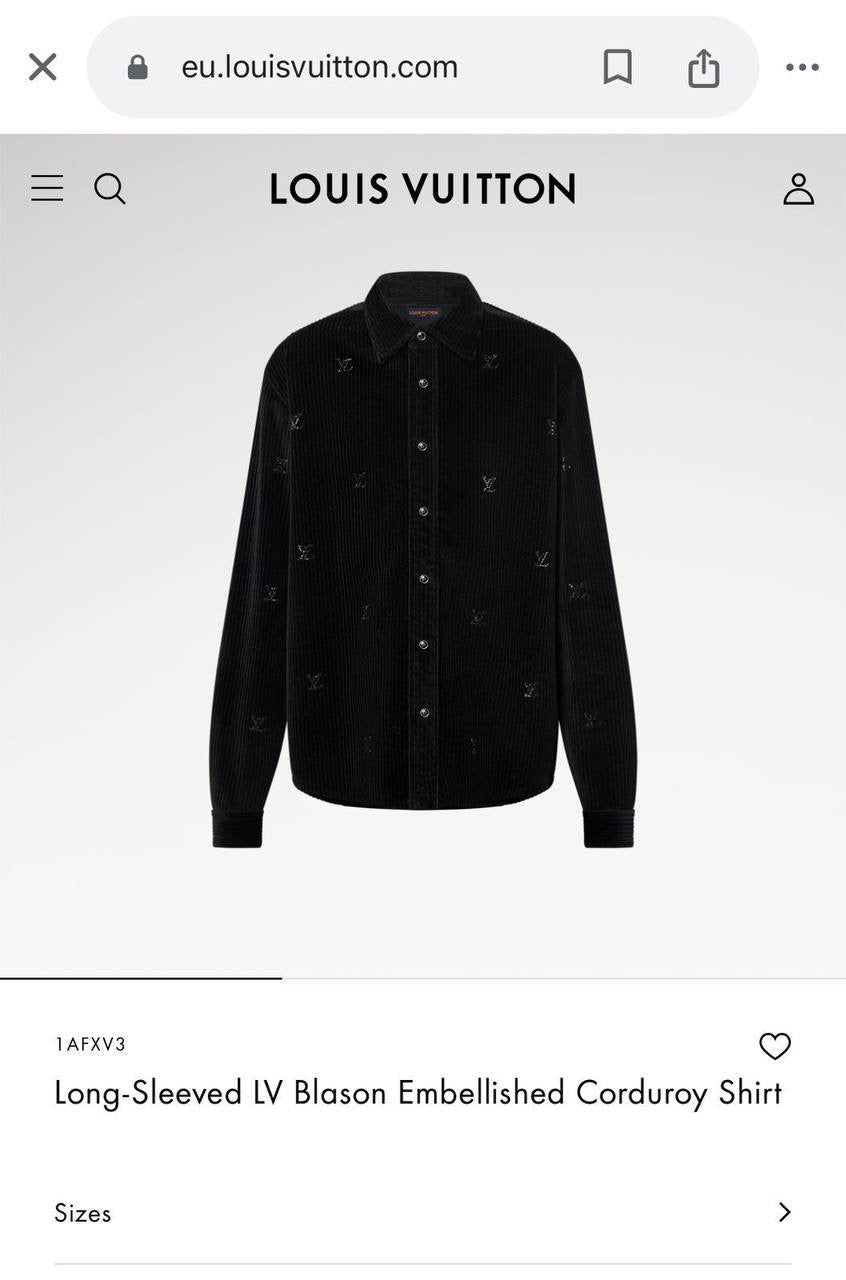
Task: Share this page from the browser
Action: [x=704, y=67]
